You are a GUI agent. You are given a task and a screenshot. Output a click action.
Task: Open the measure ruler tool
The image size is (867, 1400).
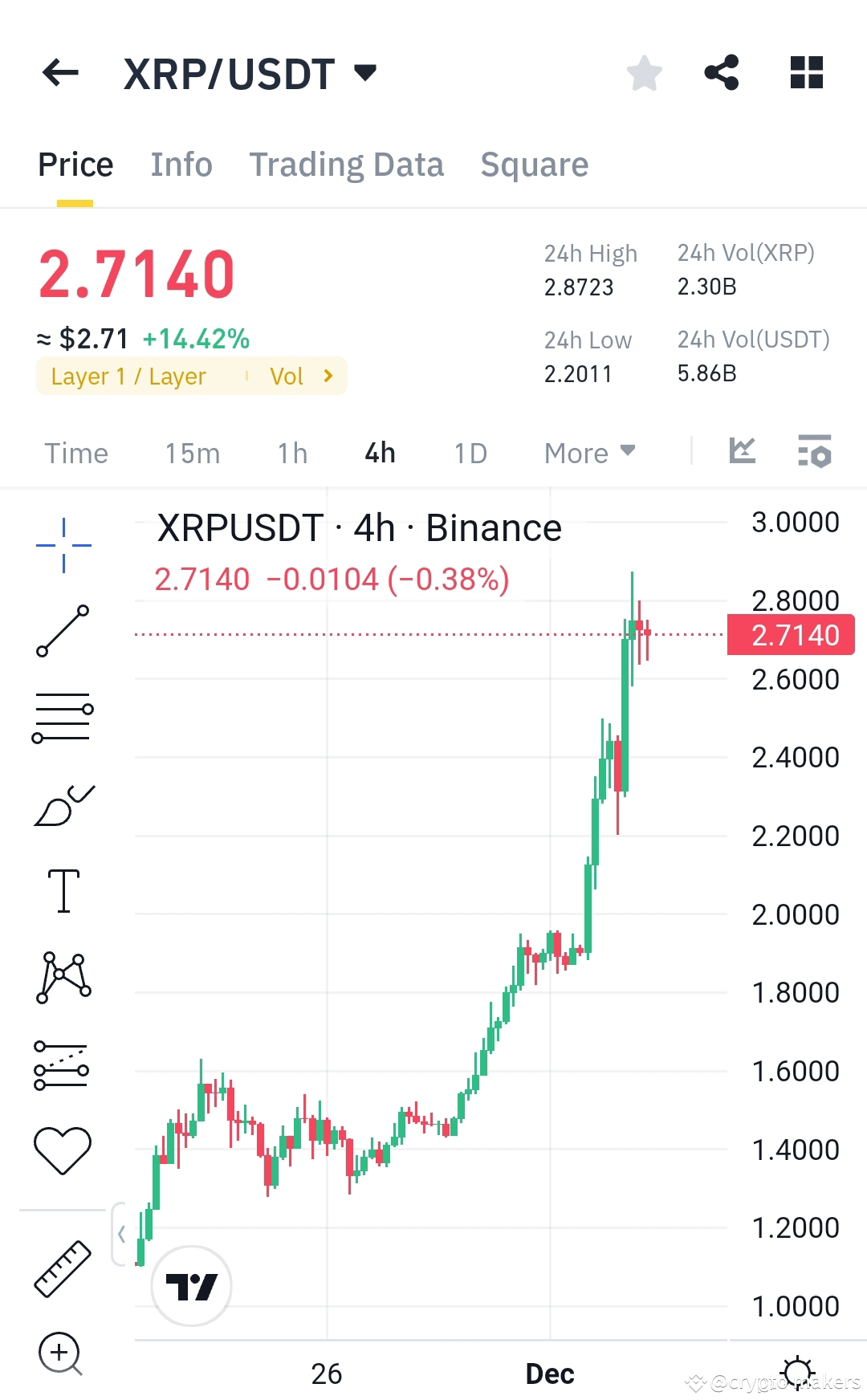click(x=63, y=1268)
